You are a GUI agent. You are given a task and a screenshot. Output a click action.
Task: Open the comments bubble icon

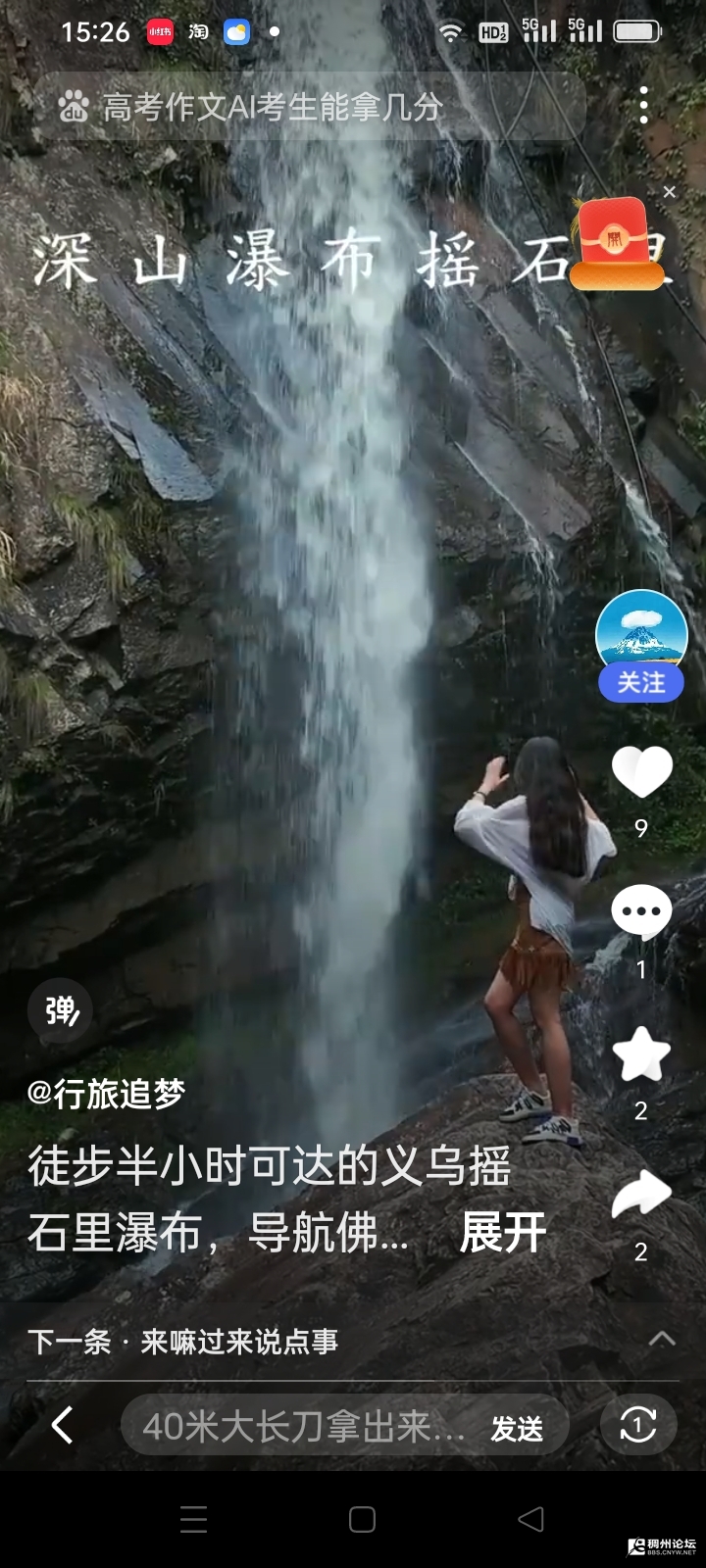click(641, 911)
